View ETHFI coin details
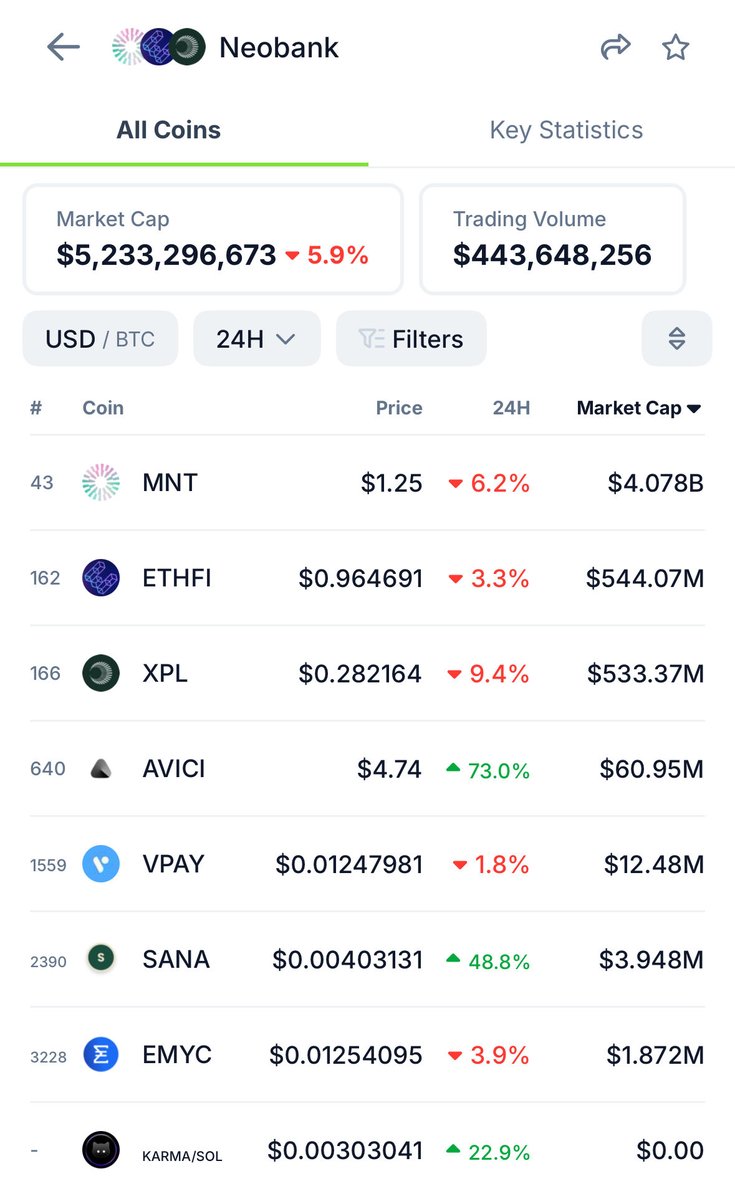The image size is (735, 1199). pos(177,578)
